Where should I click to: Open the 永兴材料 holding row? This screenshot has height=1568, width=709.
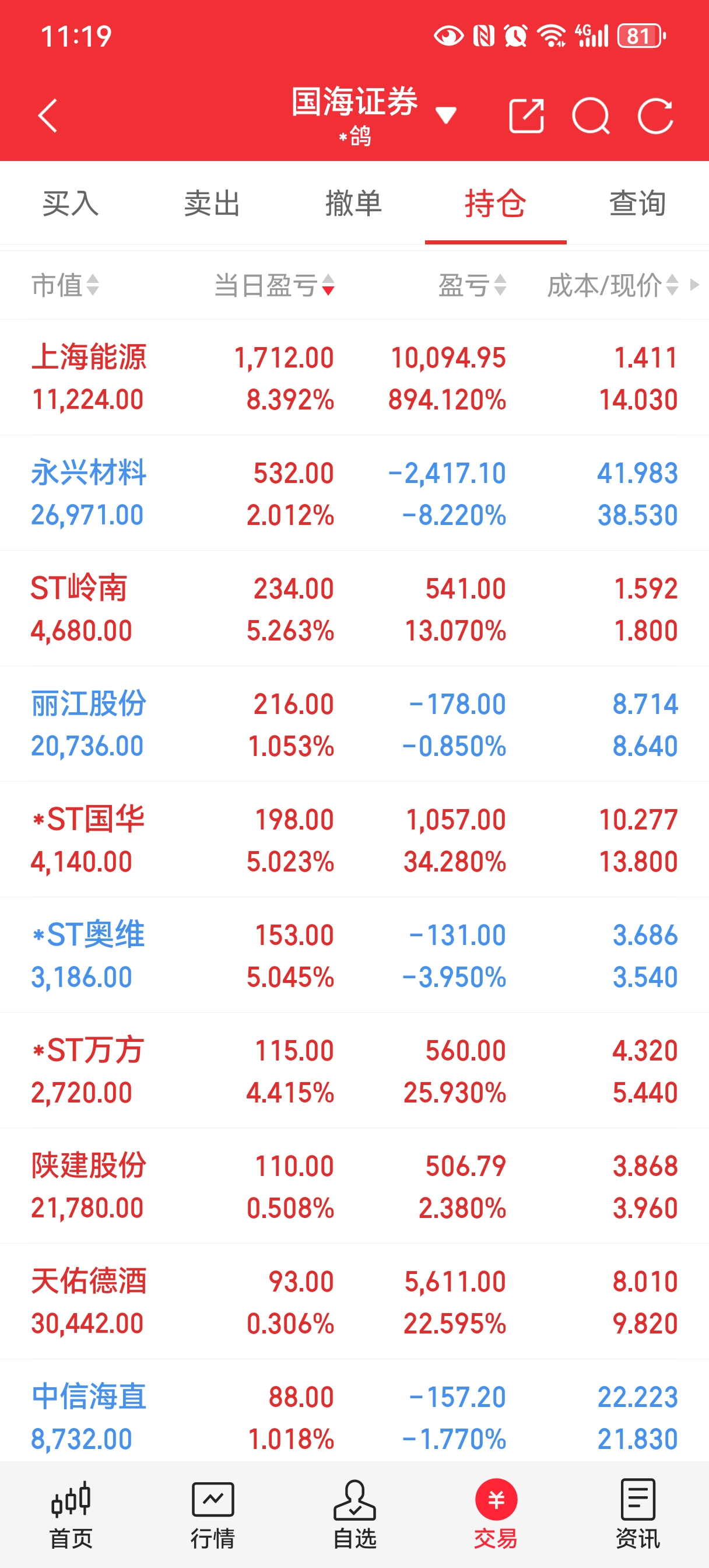pos(354,493)
